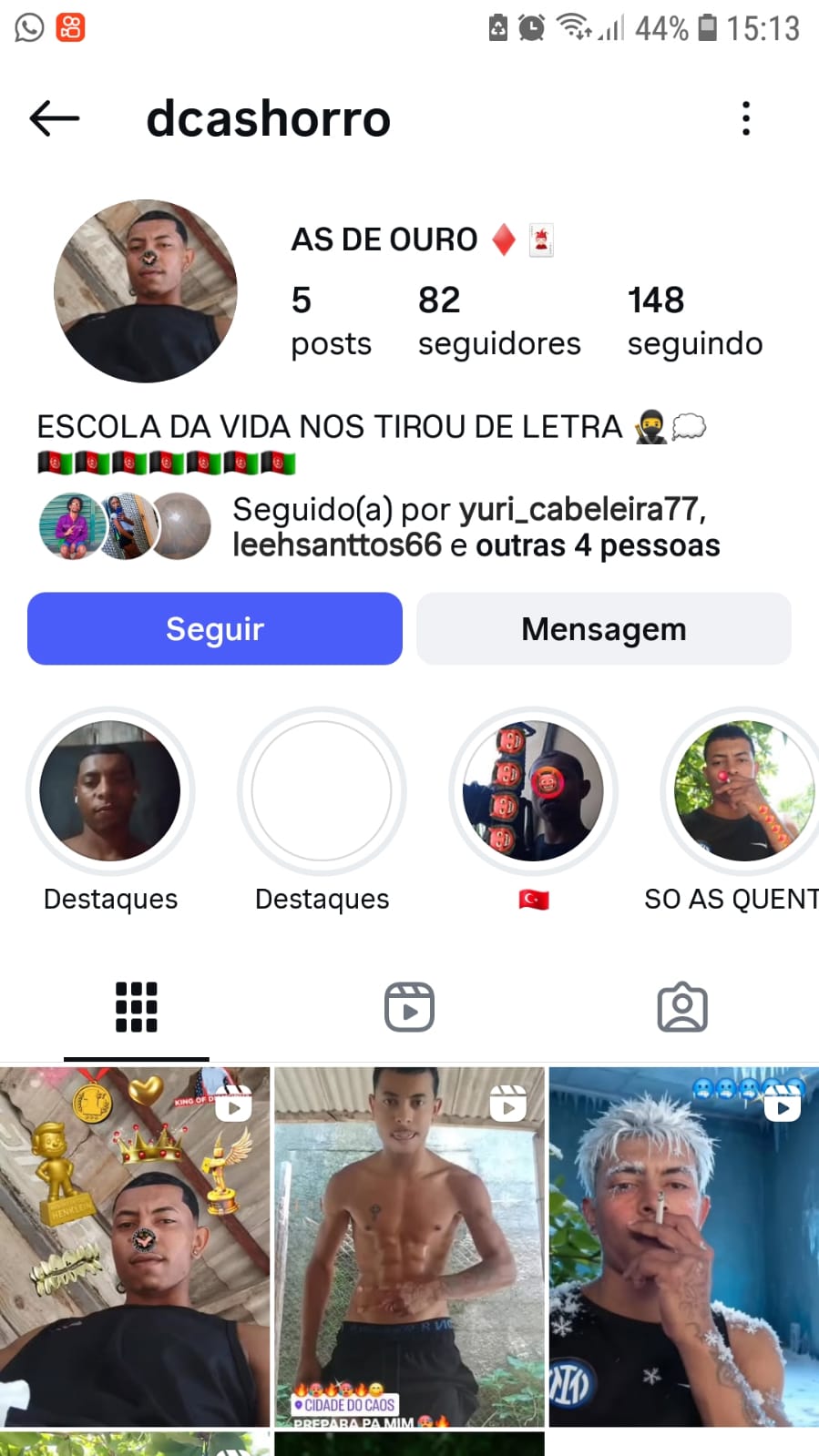Open the reel with gold trophies and crown

[135, 1246]
